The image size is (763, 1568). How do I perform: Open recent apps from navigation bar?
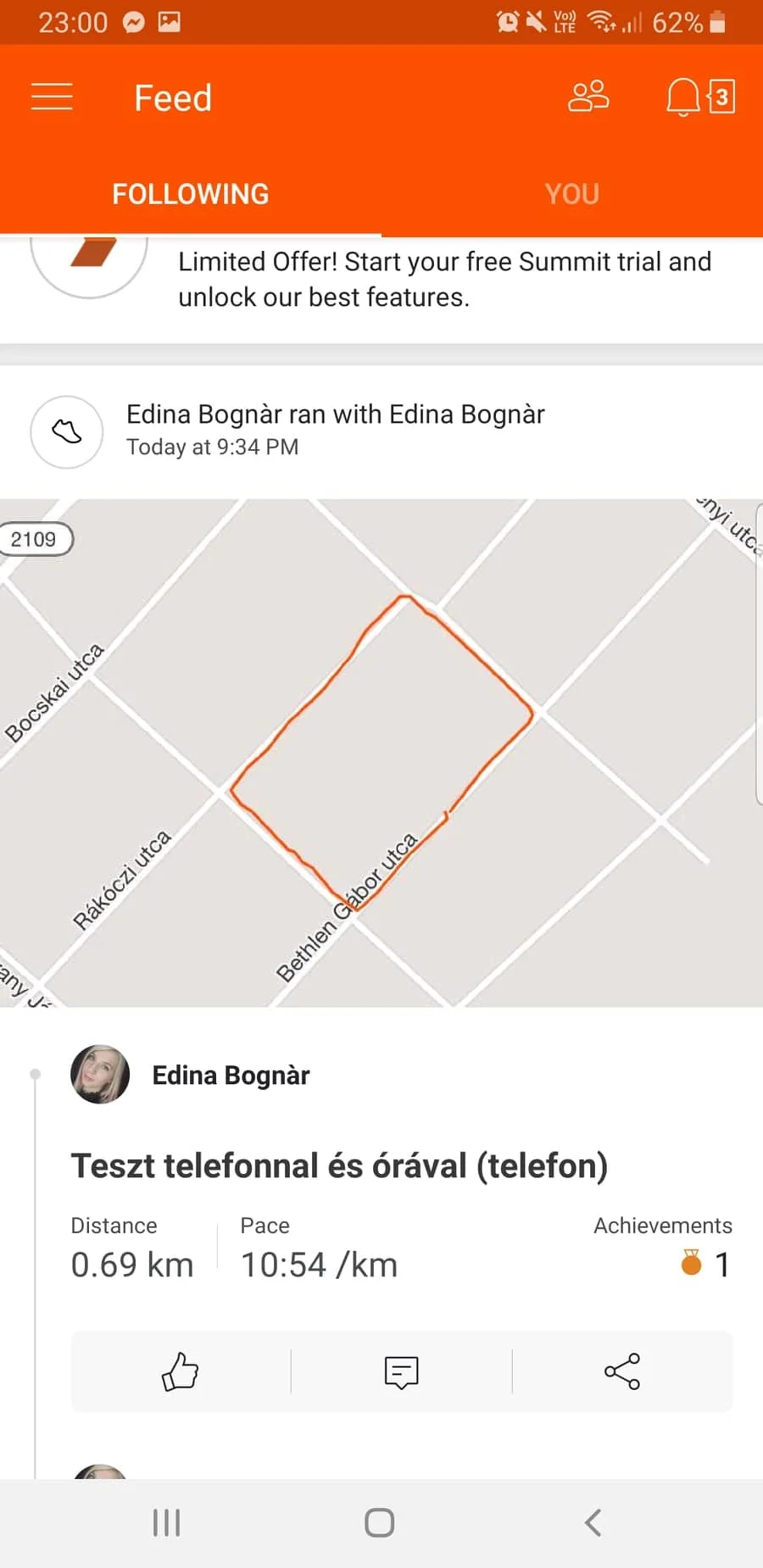(x=166, y=1523)
